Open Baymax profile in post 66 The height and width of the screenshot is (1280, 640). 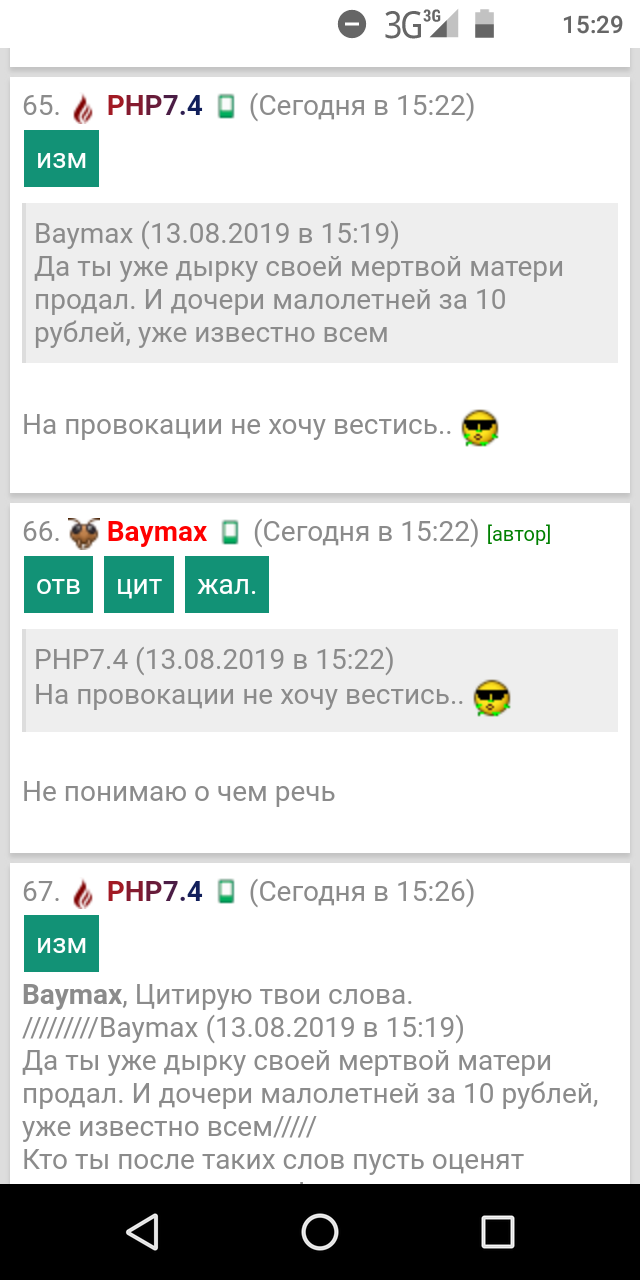tap(156, 532)
